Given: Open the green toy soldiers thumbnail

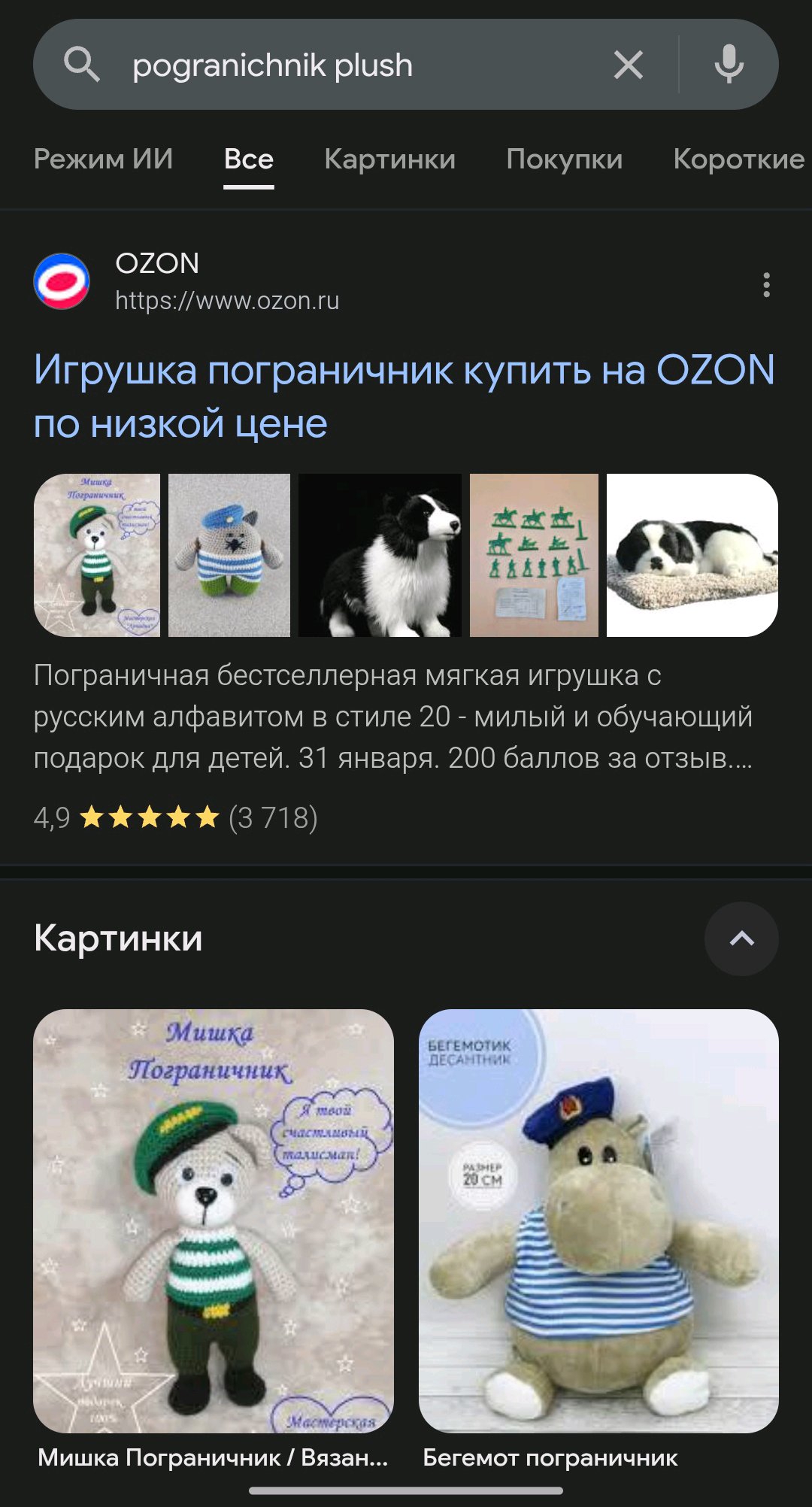Looking at the screenshot, I should coord(534,555).
